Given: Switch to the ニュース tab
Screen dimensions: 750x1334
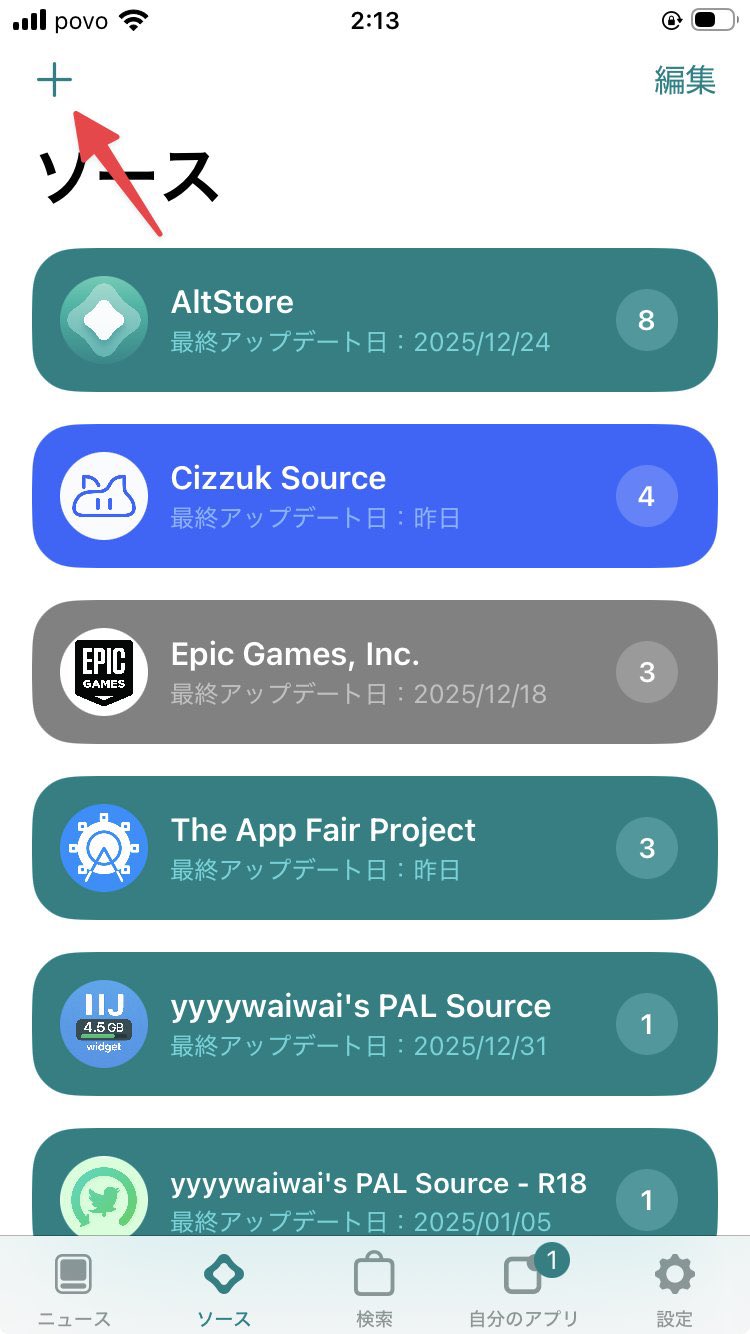Looking at the screenshot, I should [74, 1288].
